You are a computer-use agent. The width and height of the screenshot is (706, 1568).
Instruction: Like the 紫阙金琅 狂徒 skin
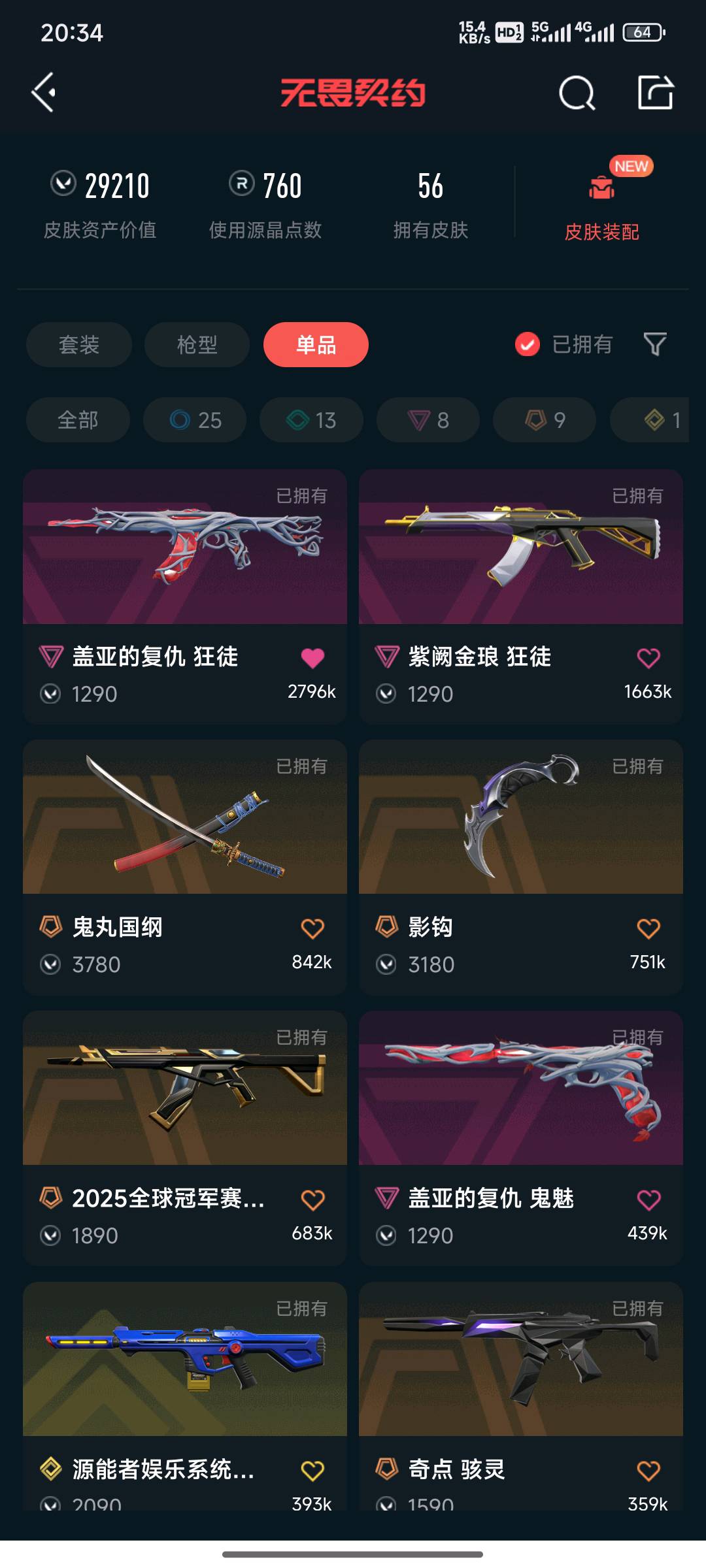(648, 658)
